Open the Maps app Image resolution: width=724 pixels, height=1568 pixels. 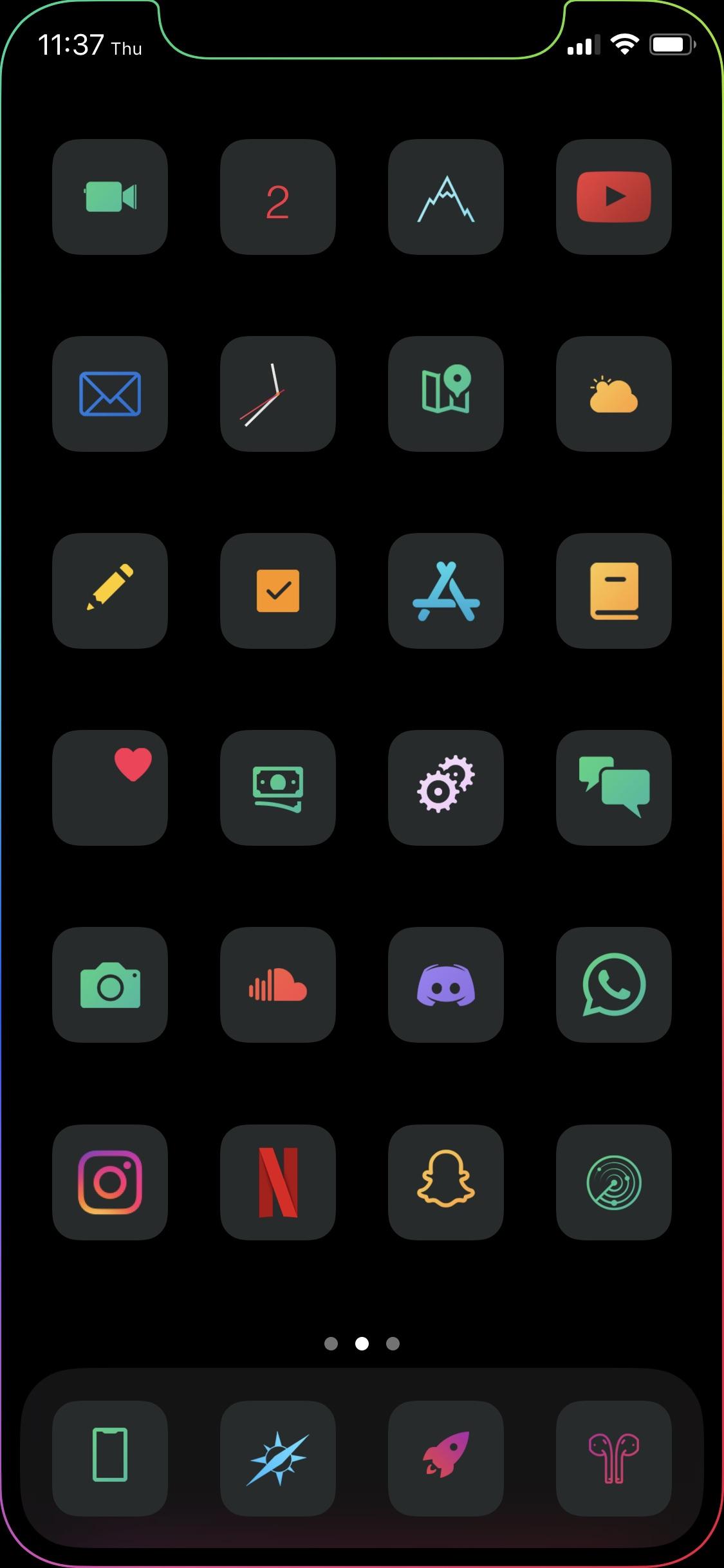click(x=445, y=394)
